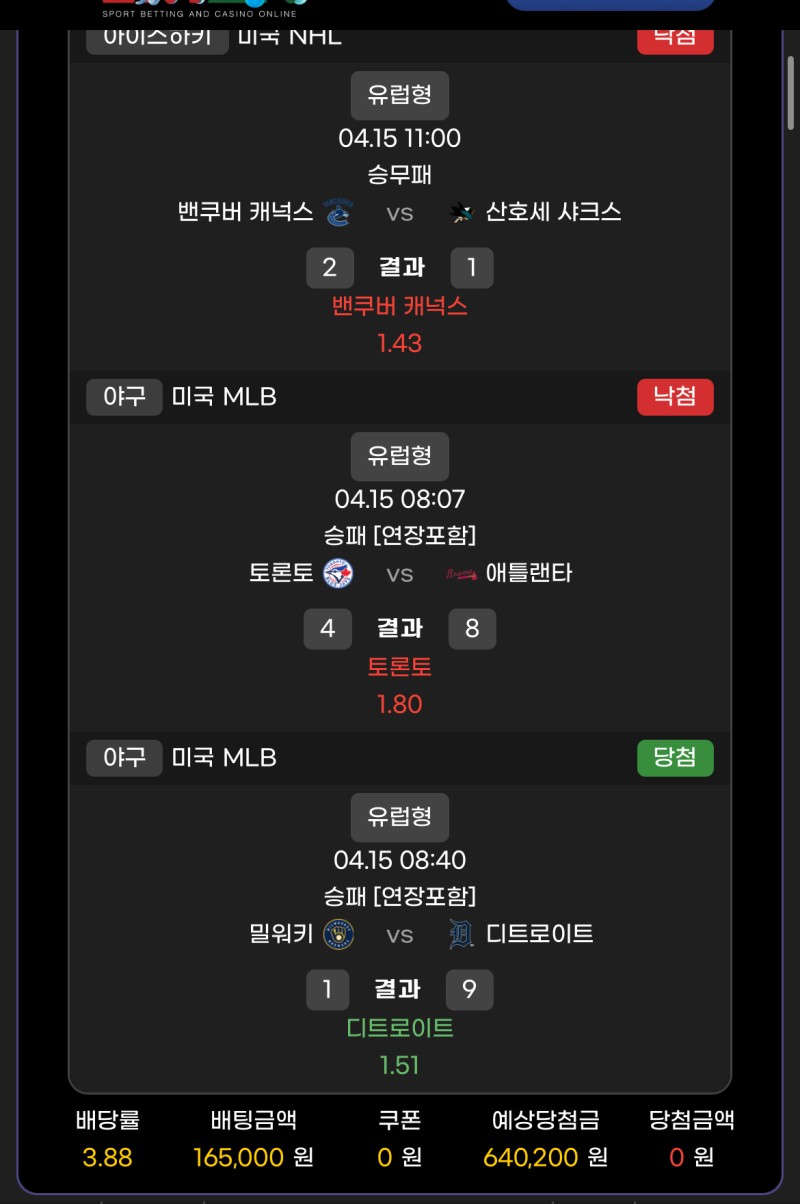Tap the blue button in the header
This screenshot has width=800, height=1204.
coord(610,4)
